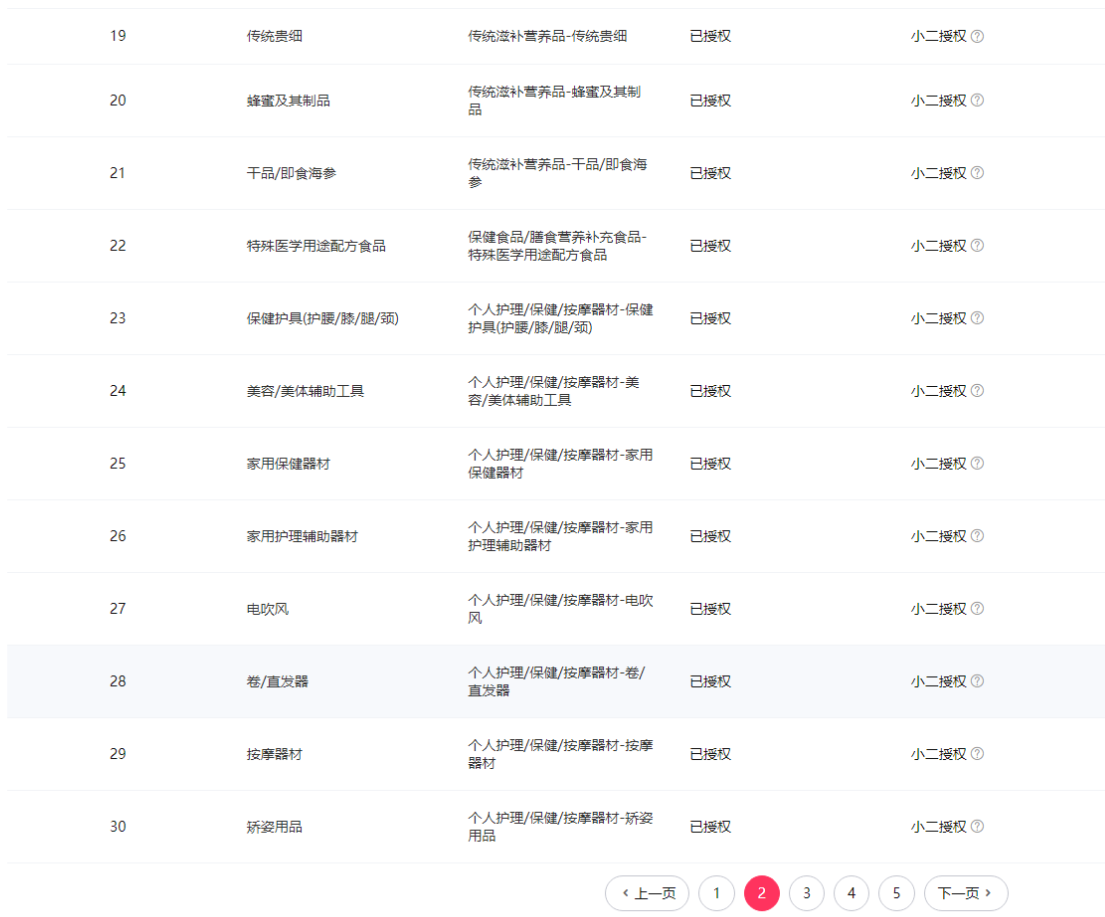Open page 4 of the list
The height and width of the screenshot is (917, 1105).
pyautogui.click(x=851, y=893)
